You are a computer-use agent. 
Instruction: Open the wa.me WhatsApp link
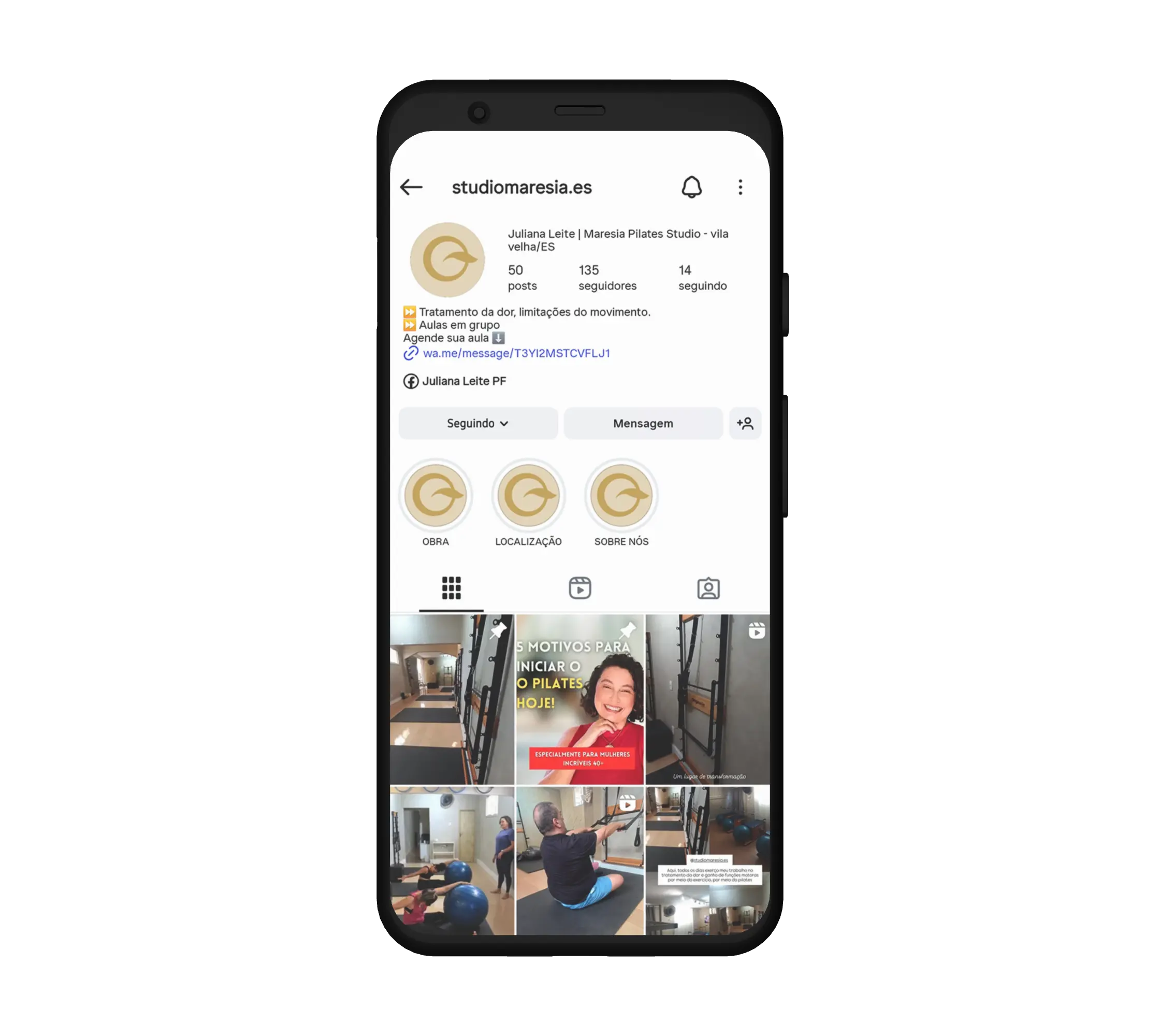pyautogui.click(x=516, y=353)
